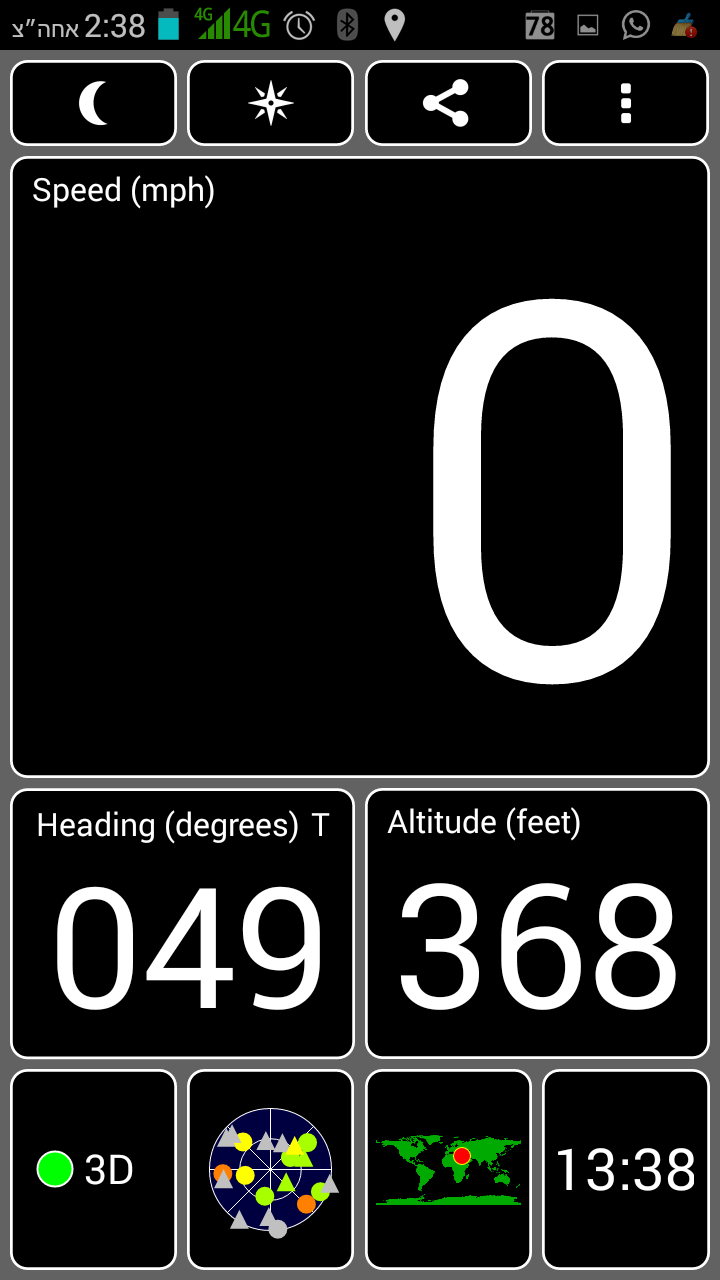Switch to night mode with moon icon
The width and height of the screenshot is (720, 1280).
coord(93,103)
